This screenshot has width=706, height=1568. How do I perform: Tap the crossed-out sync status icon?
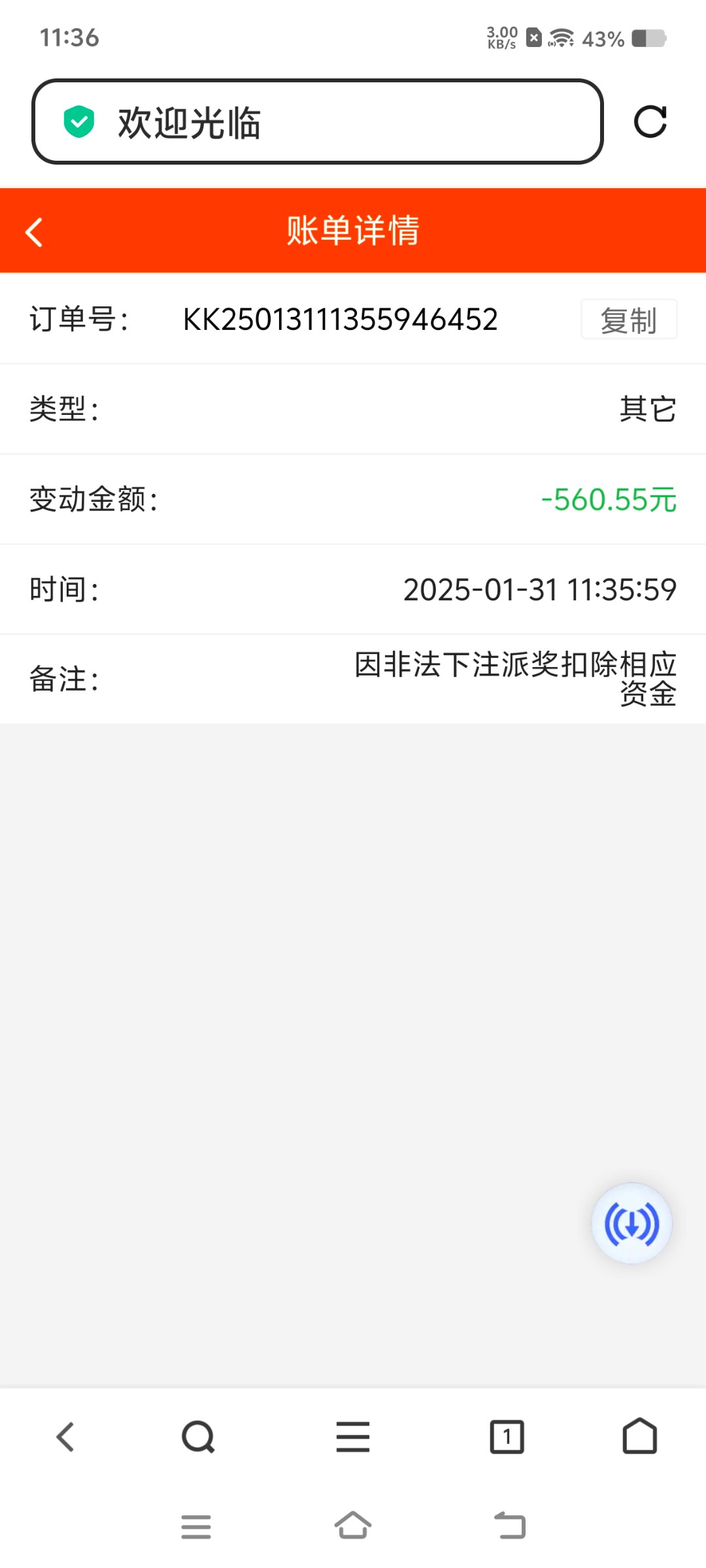click(x=534, y=38)
